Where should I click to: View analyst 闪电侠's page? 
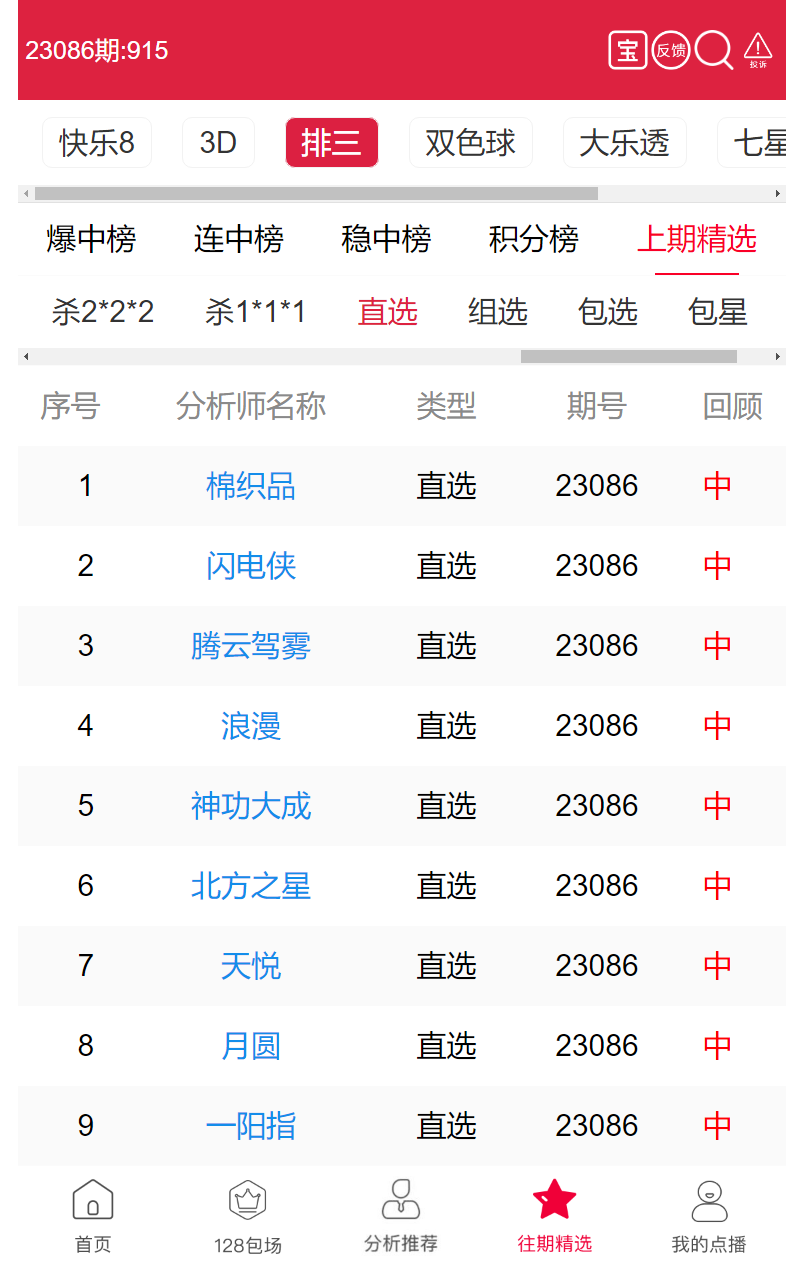pos(251,566)
